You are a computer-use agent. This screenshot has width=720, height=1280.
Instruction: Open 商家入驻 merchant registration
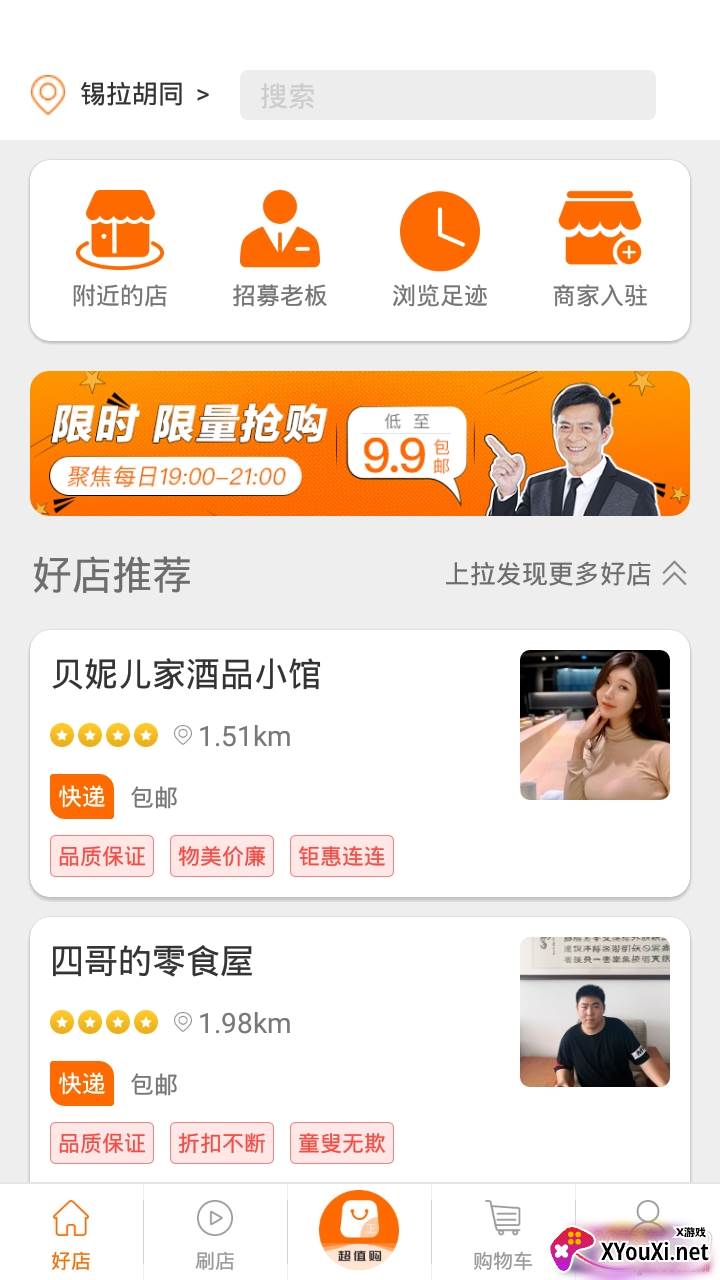click(600, 250)
